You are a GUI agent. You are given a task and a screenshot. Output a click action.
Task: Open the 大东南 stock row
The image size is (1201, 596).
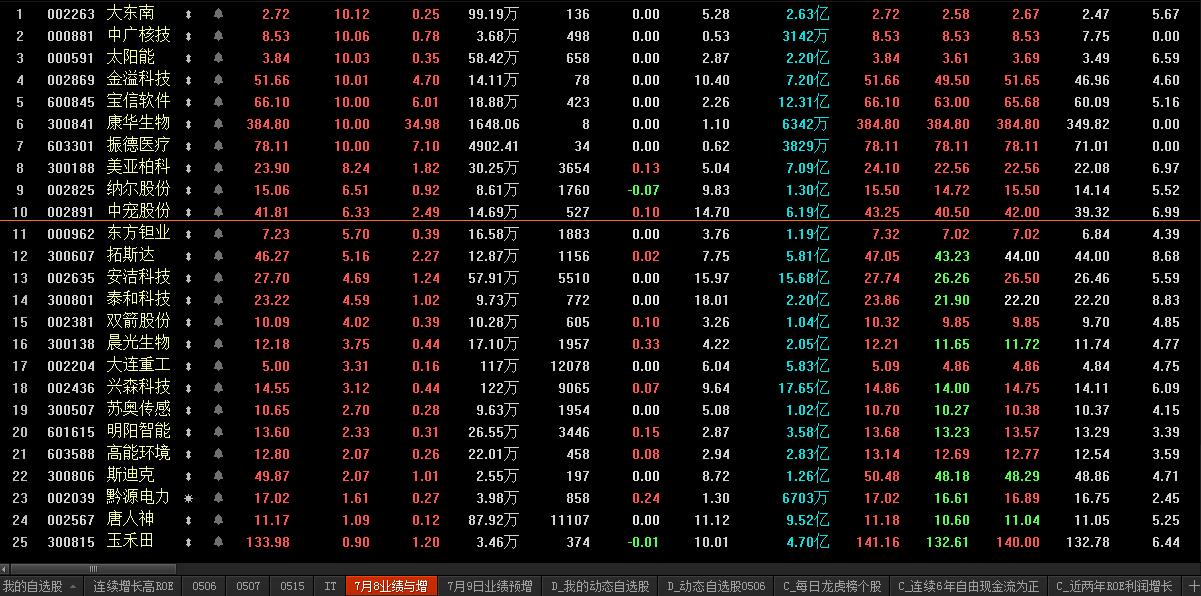point(129,14)
